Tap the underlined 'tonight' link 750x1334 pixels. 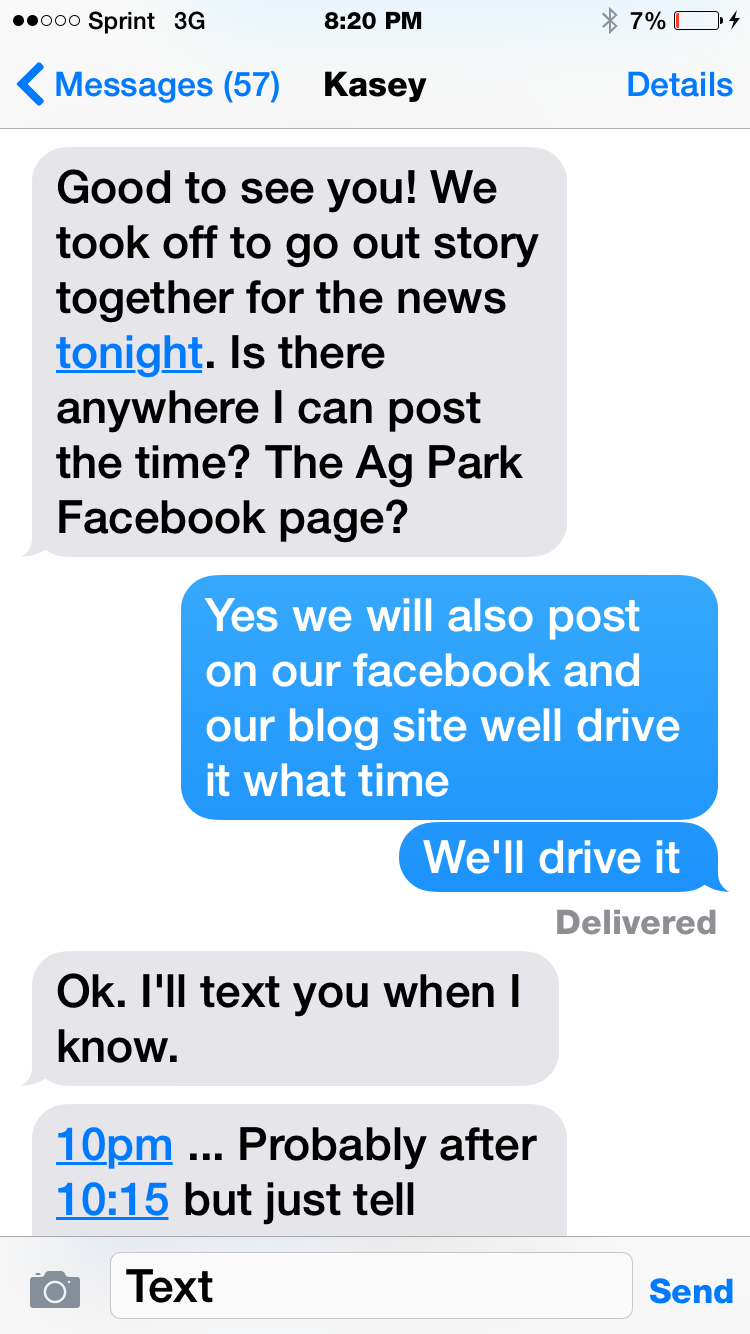129,353
